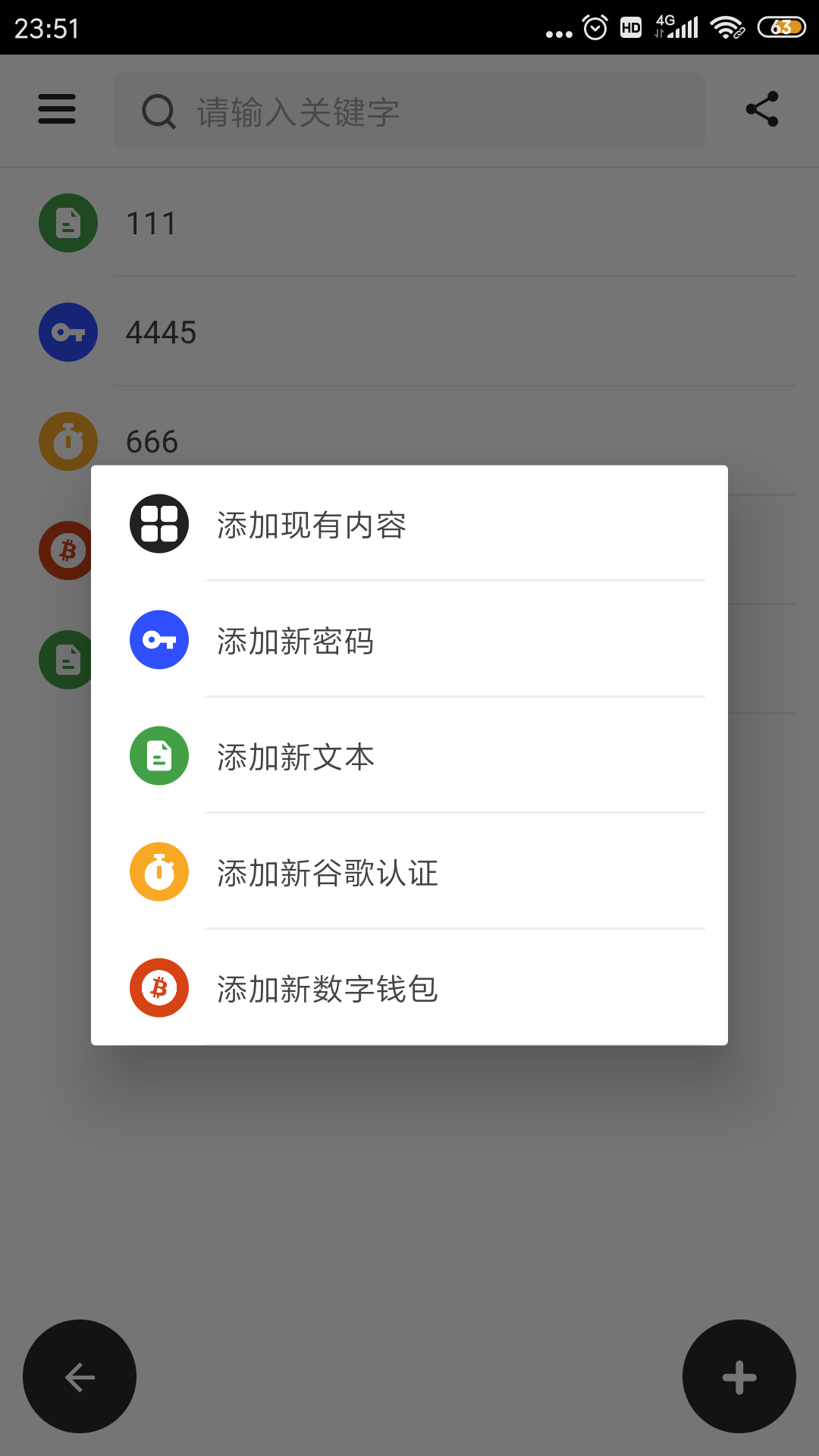Click the key icon next to entry 4445
This screenshot has width=819, height=1456.
click(x=67, y=332)
